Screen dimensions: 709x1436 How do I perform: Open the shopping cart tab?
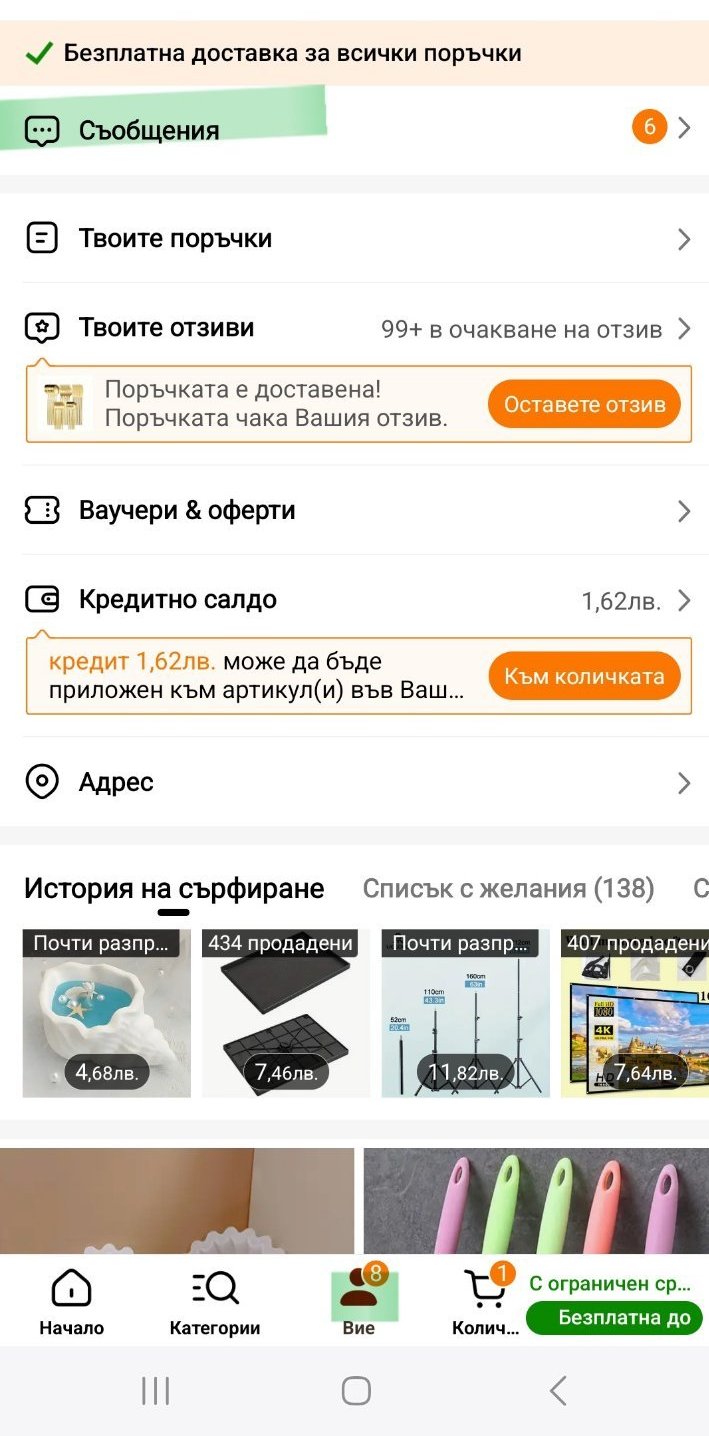[486, 1302]
